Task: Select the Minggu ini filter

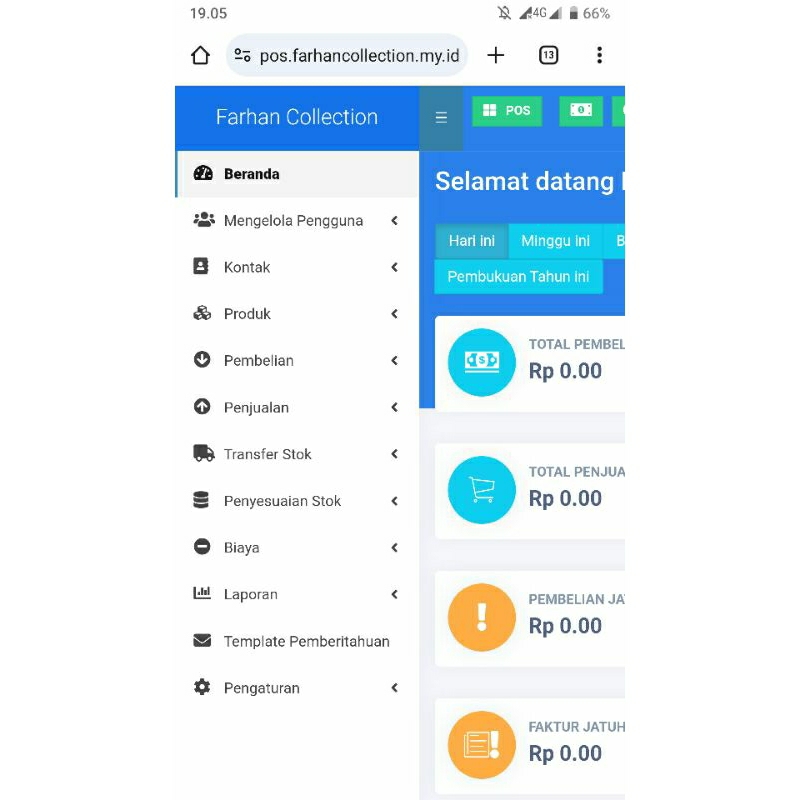Action: tap(555, 241)
